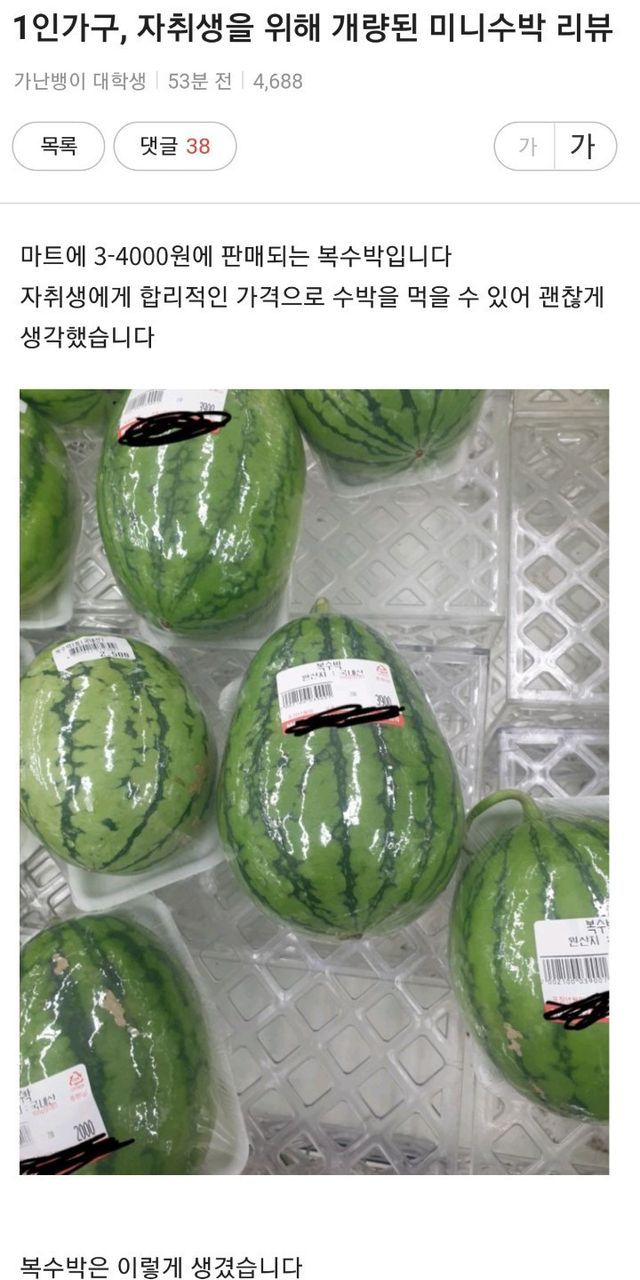640x1280 pixels.
Task: Open the 댓글 38 comments
Action: [x=175, y=147]
